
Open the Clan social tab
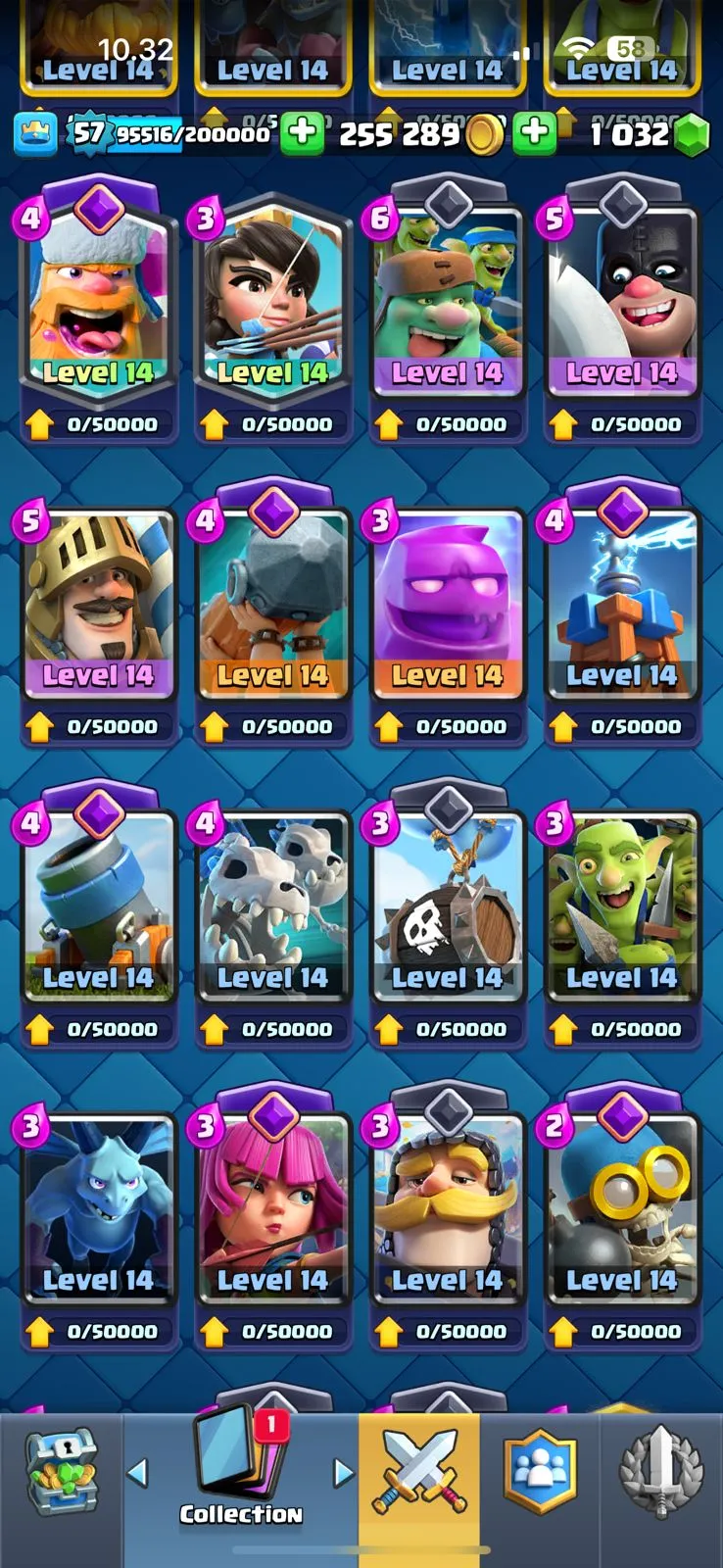click(540, 1470)
